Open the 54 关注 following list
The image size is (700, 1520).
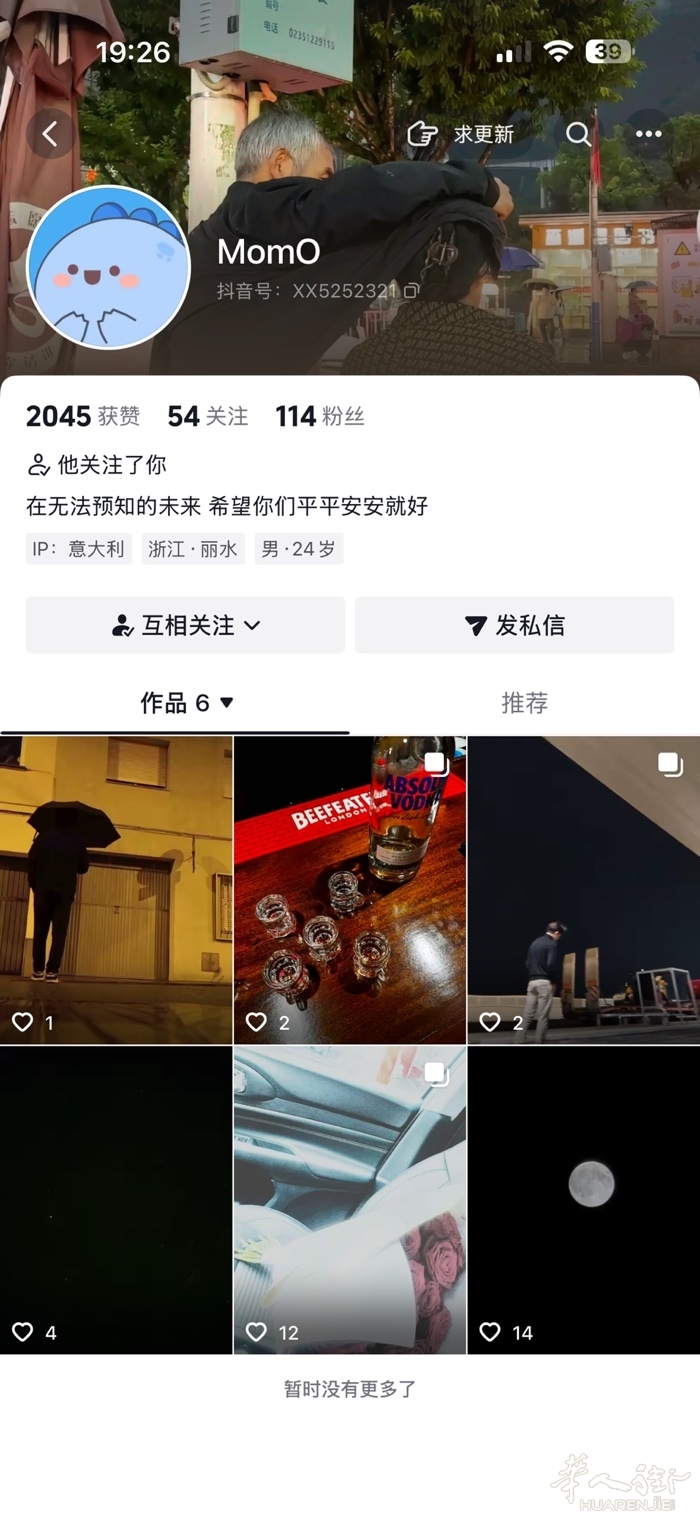[207, 416]
